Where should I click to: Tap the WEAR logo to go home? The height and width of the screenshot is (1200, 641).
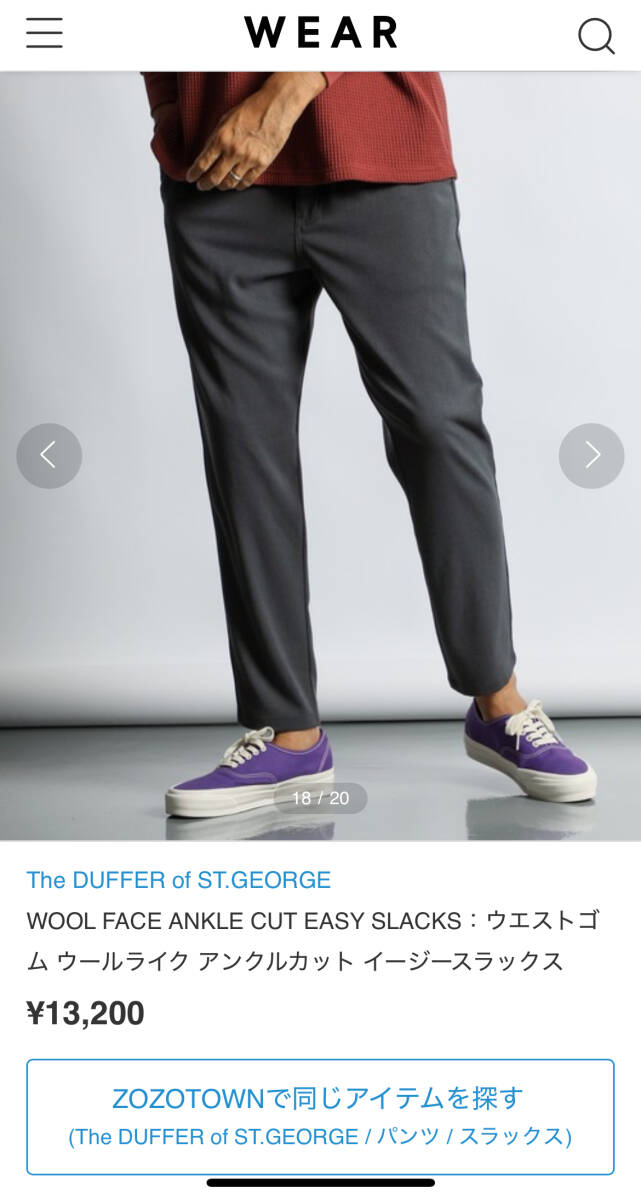tap(320, 33)
